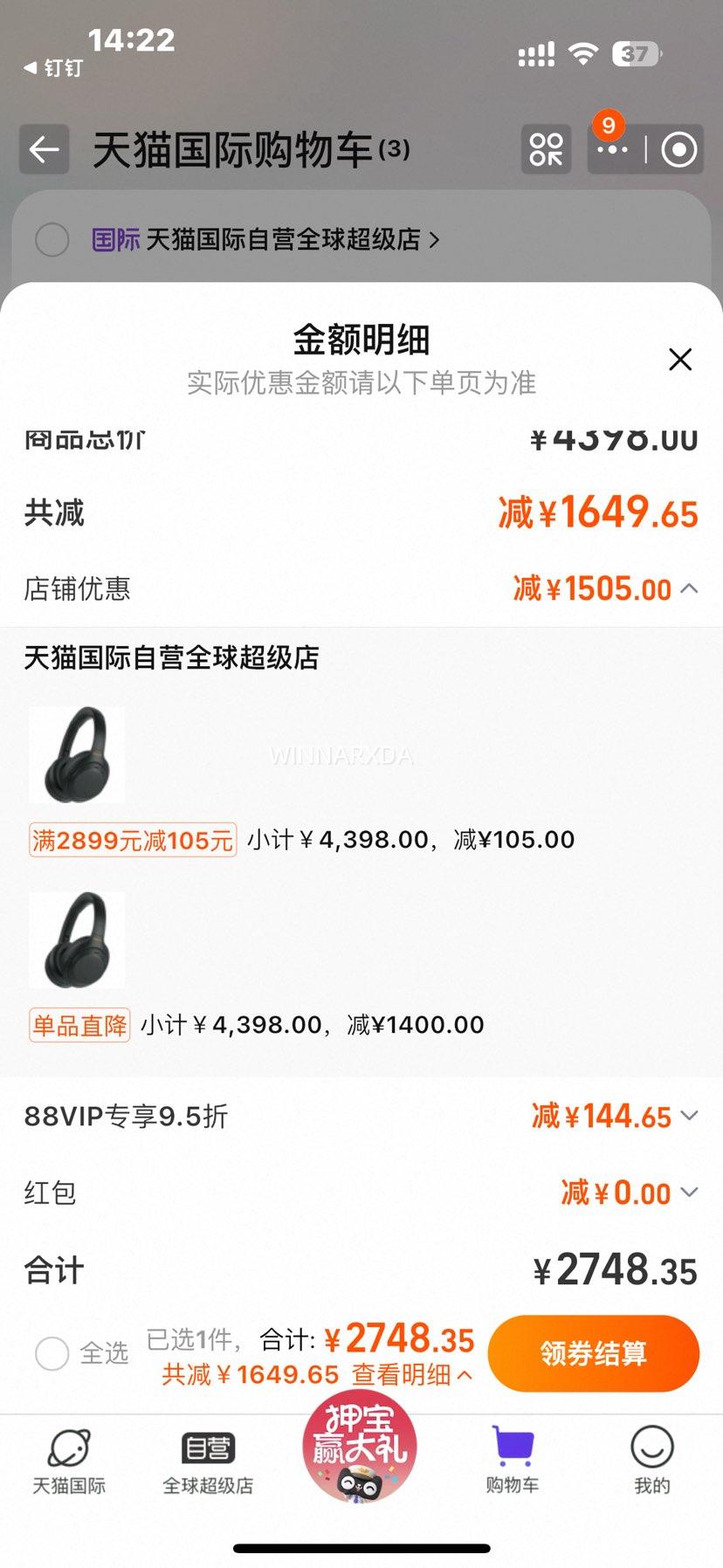Dismiss the 金额明细 panel

[680, 360]
